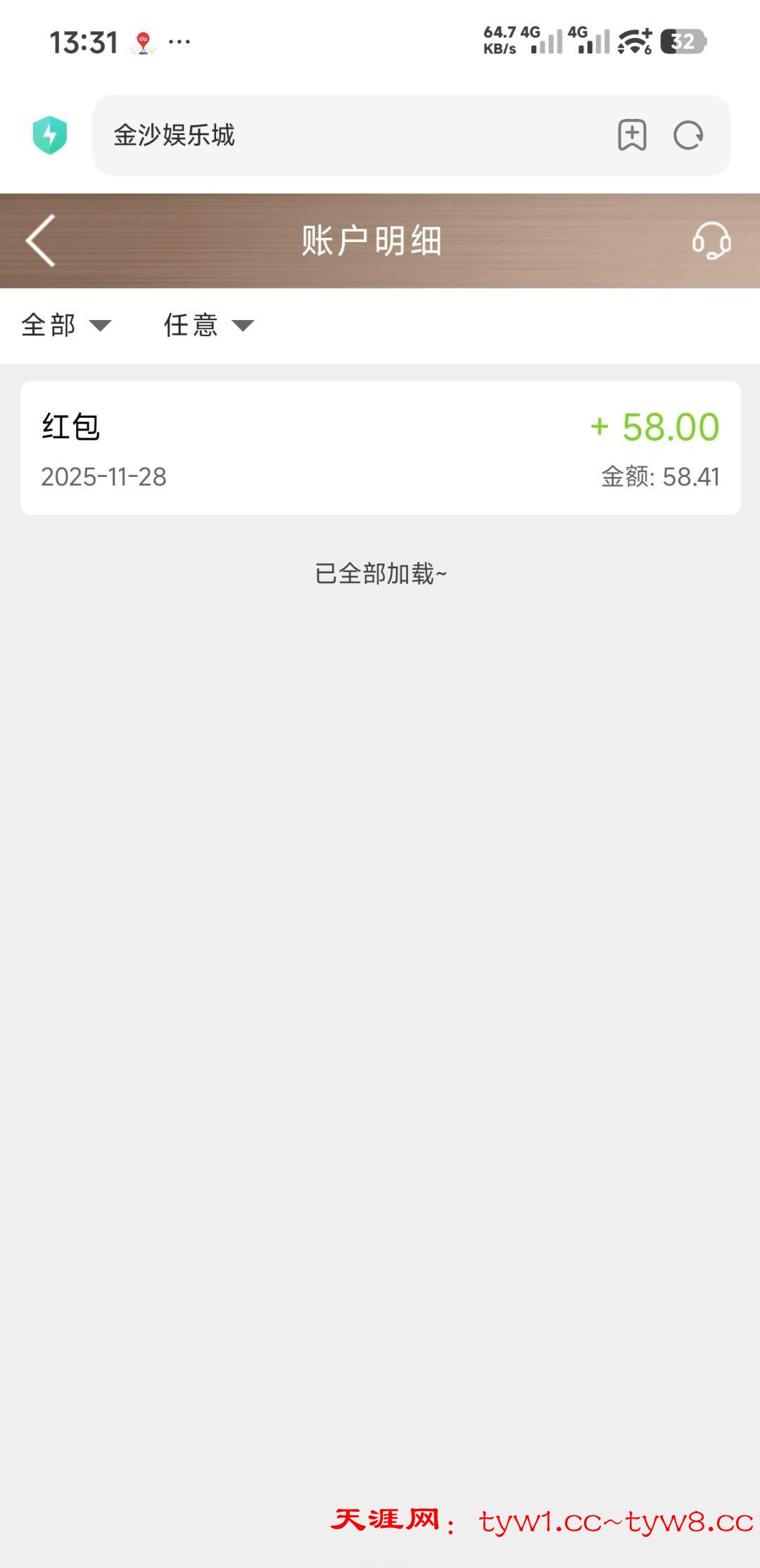Reload the page with refresh icon
Screen dimensions: 760x1568
pyautogui.click(x=688, y=135)
